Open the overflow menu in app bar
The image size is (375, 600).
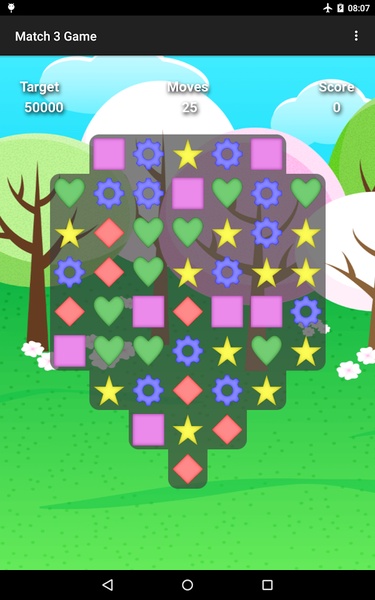(356, 36)
